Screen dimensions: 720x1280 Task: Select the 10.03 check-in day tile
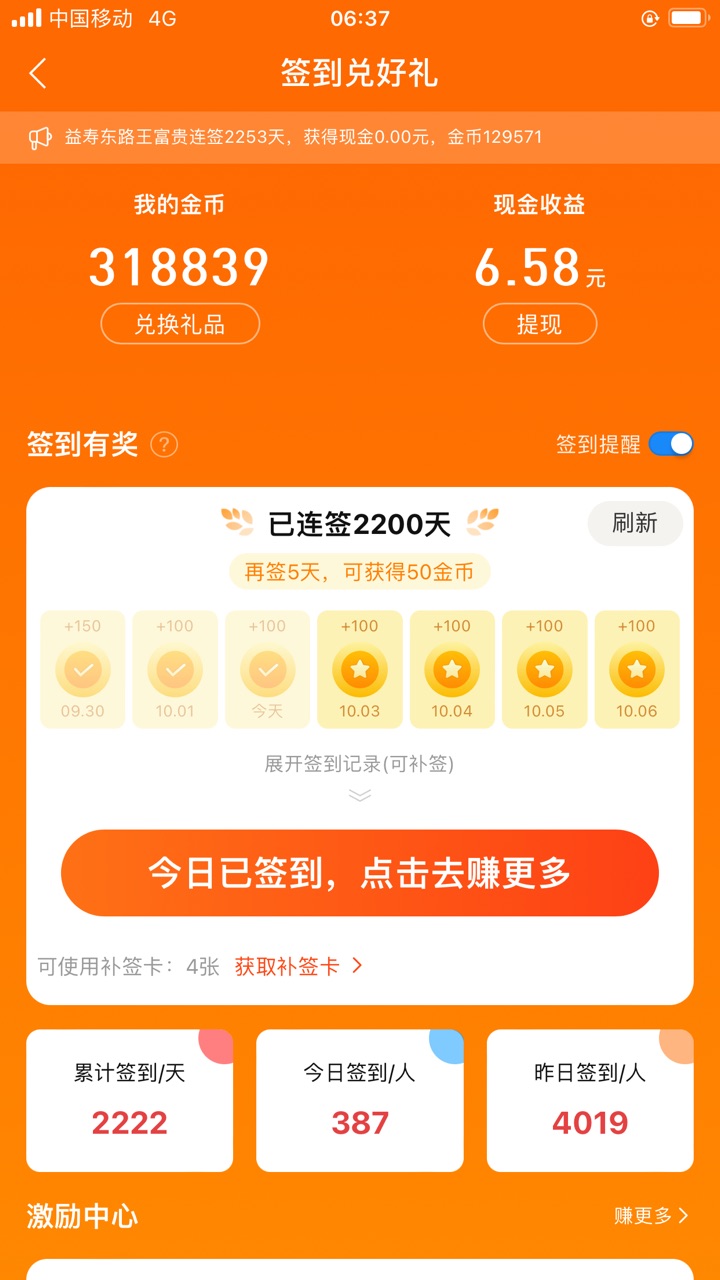tap(360, 669)
